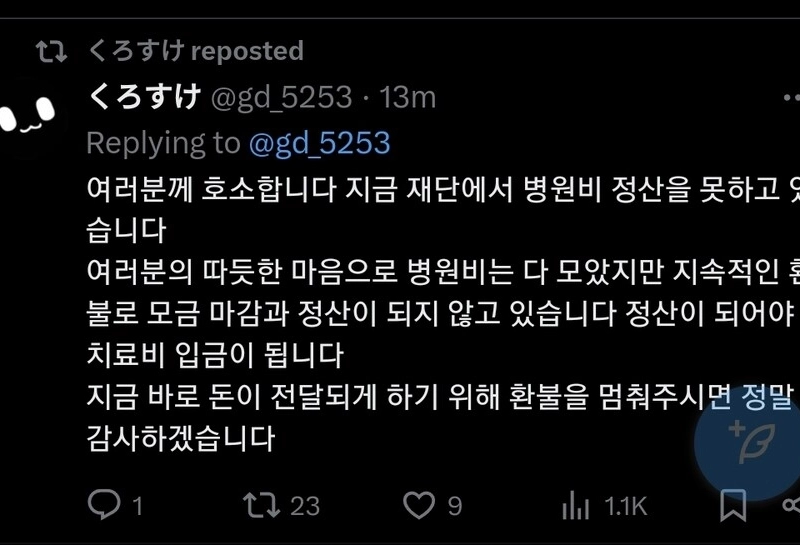The image size is (800, 545).
Task: View post analytics showing 1.1K views
Action: point(576,505)
